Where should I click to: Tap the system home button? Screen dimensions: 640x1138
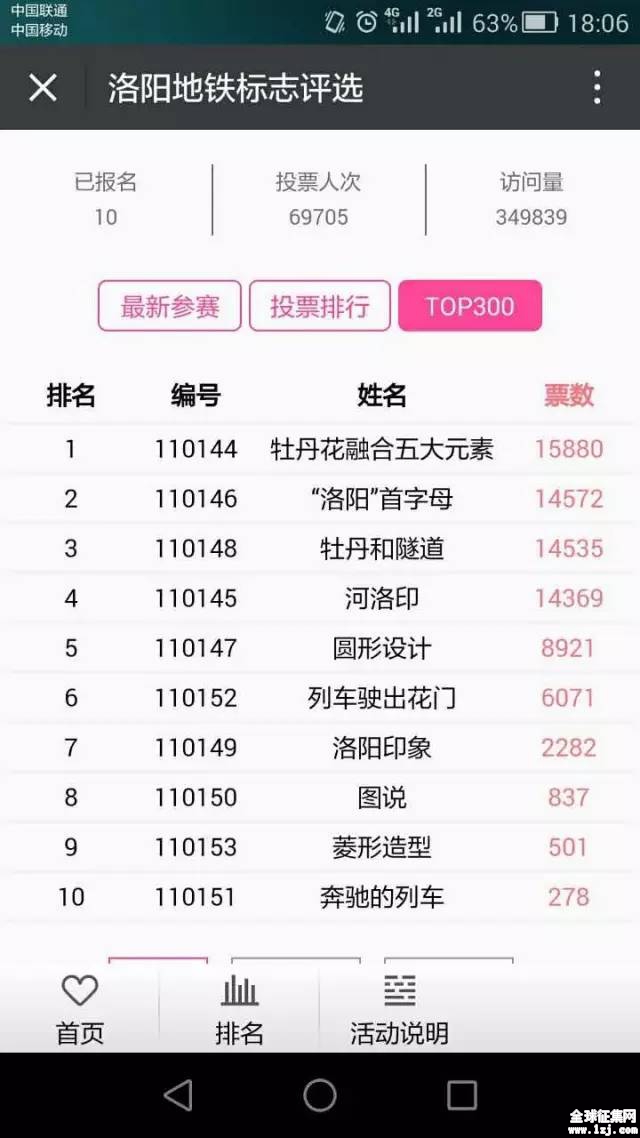(319, 1094)
